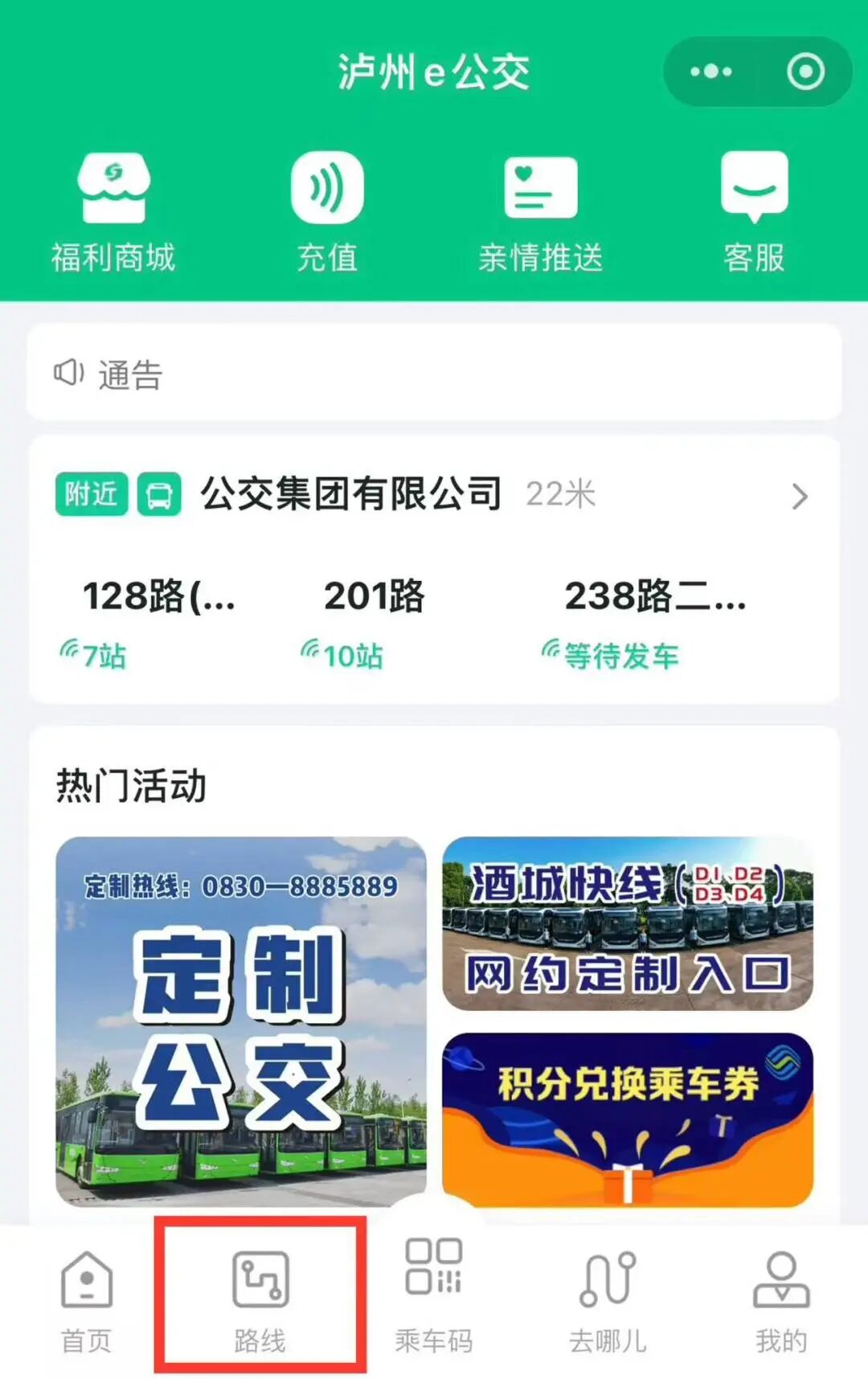Open the mini program more-options menu

click(710, 72)
